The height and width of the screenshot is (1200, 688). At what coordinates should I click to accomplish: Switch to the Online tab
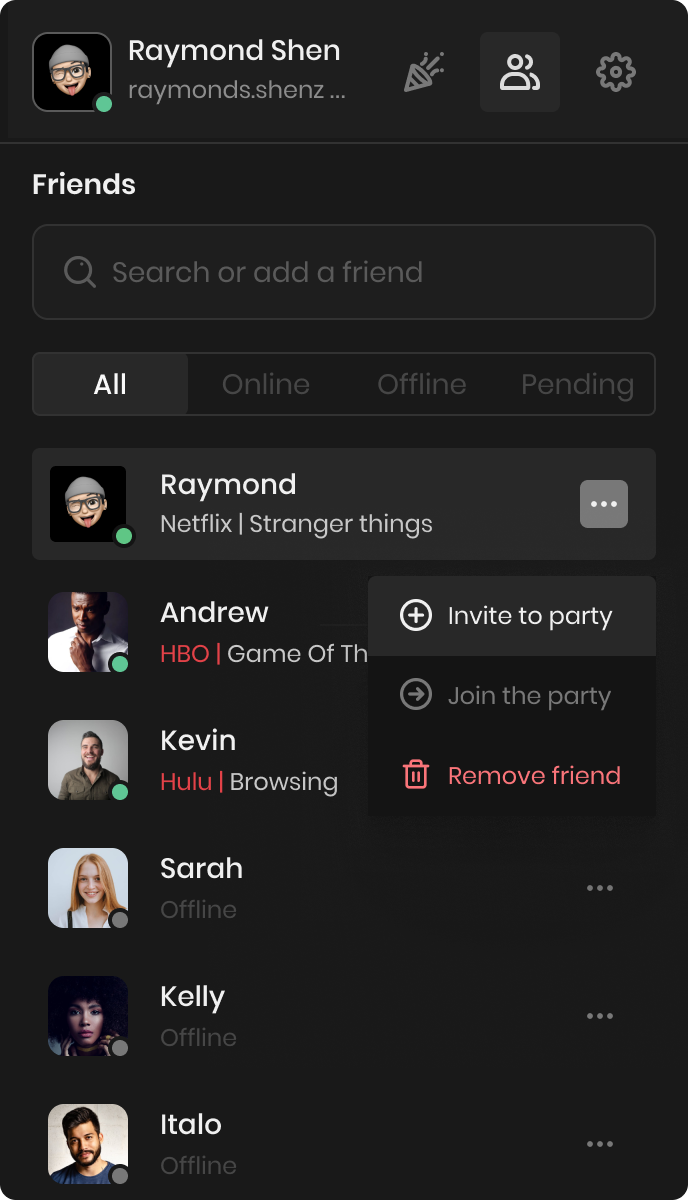(266, 384)
